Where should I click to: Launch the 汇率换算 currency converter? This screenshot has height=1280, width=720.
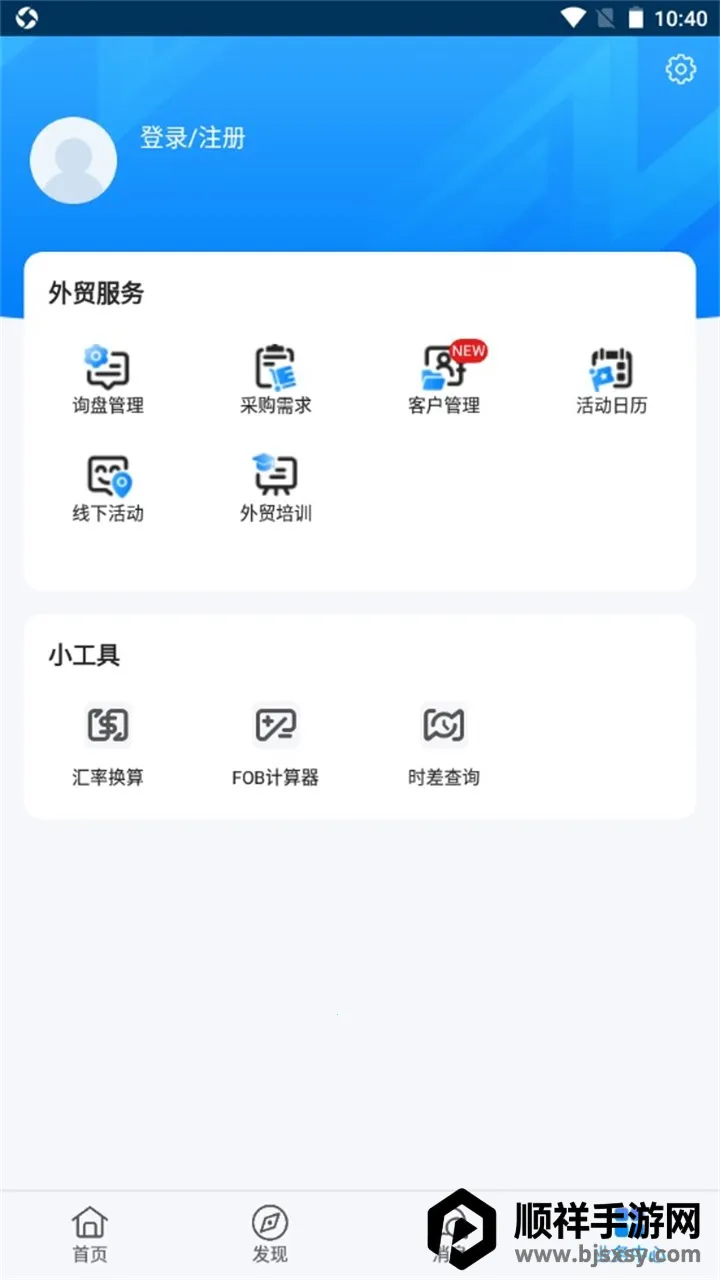108,744
